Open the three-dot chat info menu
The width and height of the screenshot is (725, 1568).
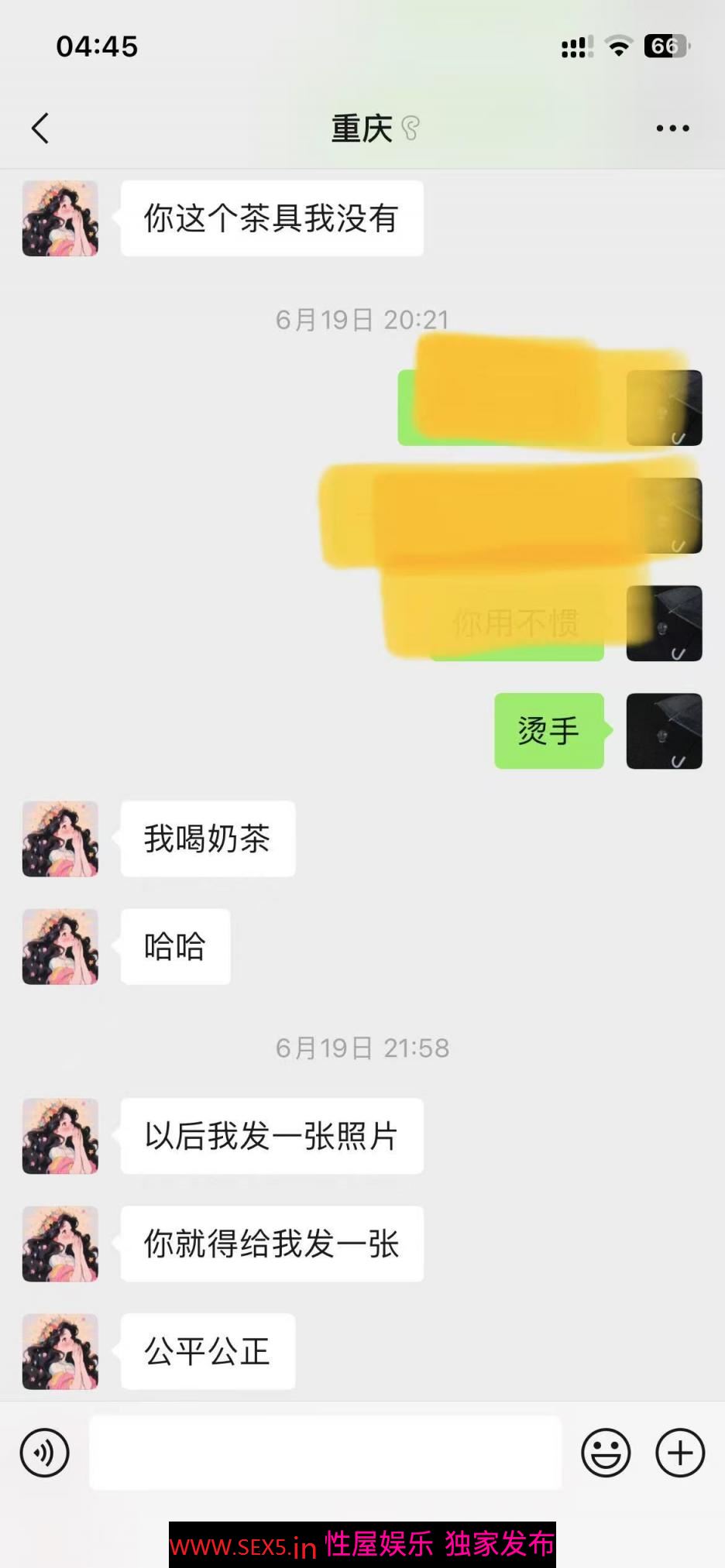pyautogui.click(x=672, y=129)
